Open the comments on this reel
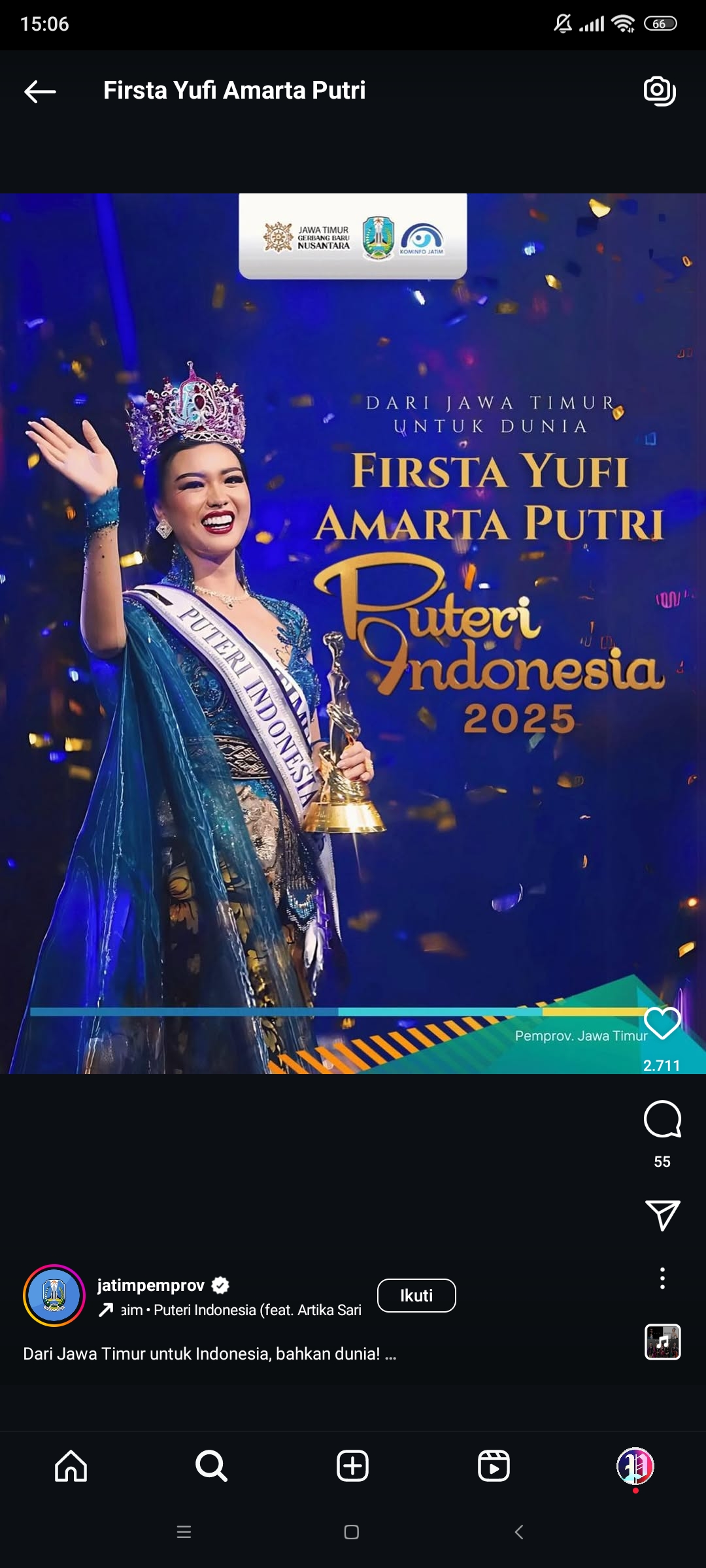The width and height of the screenshot is (706, 1568). (662, 1120)
